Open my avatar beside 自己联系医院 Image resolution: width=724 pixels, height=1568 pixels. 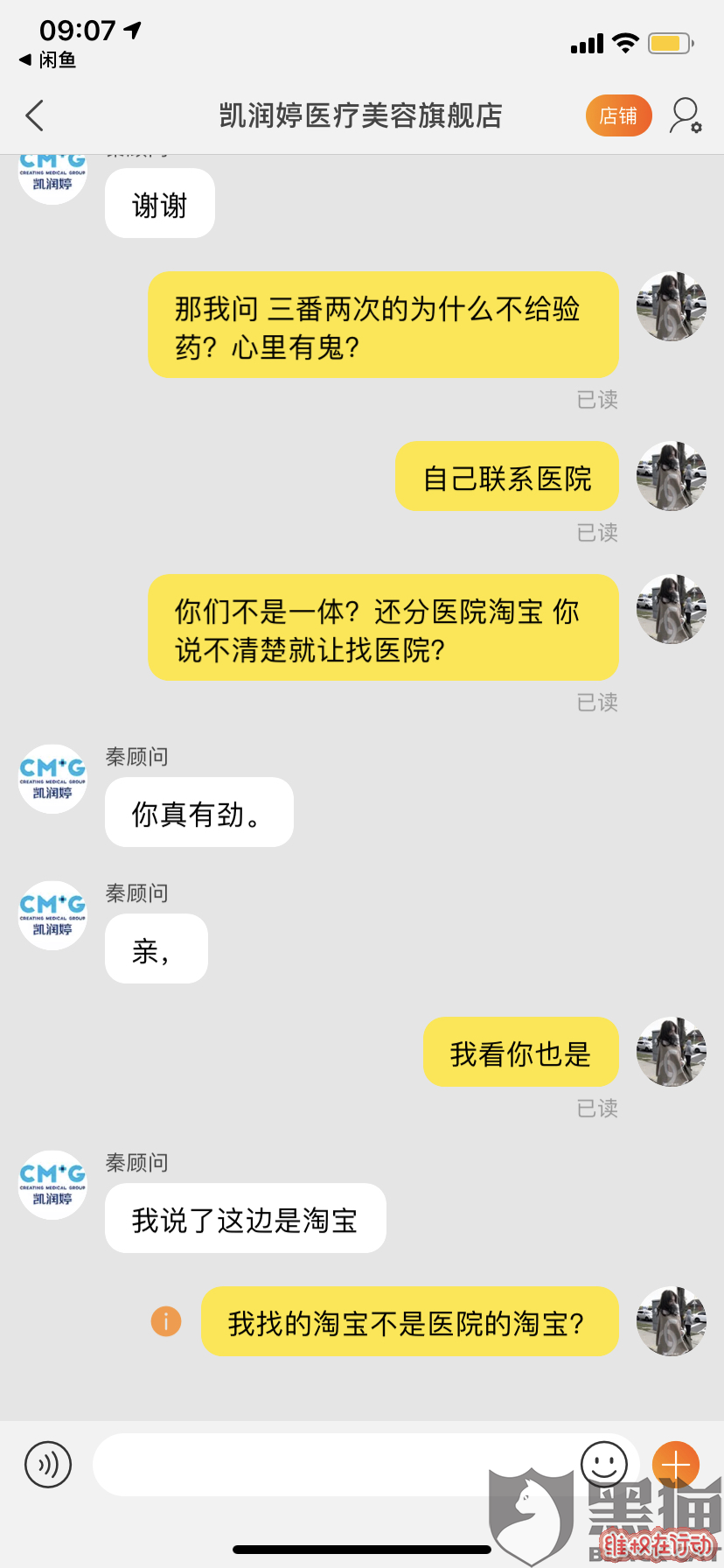coord(671,476)
